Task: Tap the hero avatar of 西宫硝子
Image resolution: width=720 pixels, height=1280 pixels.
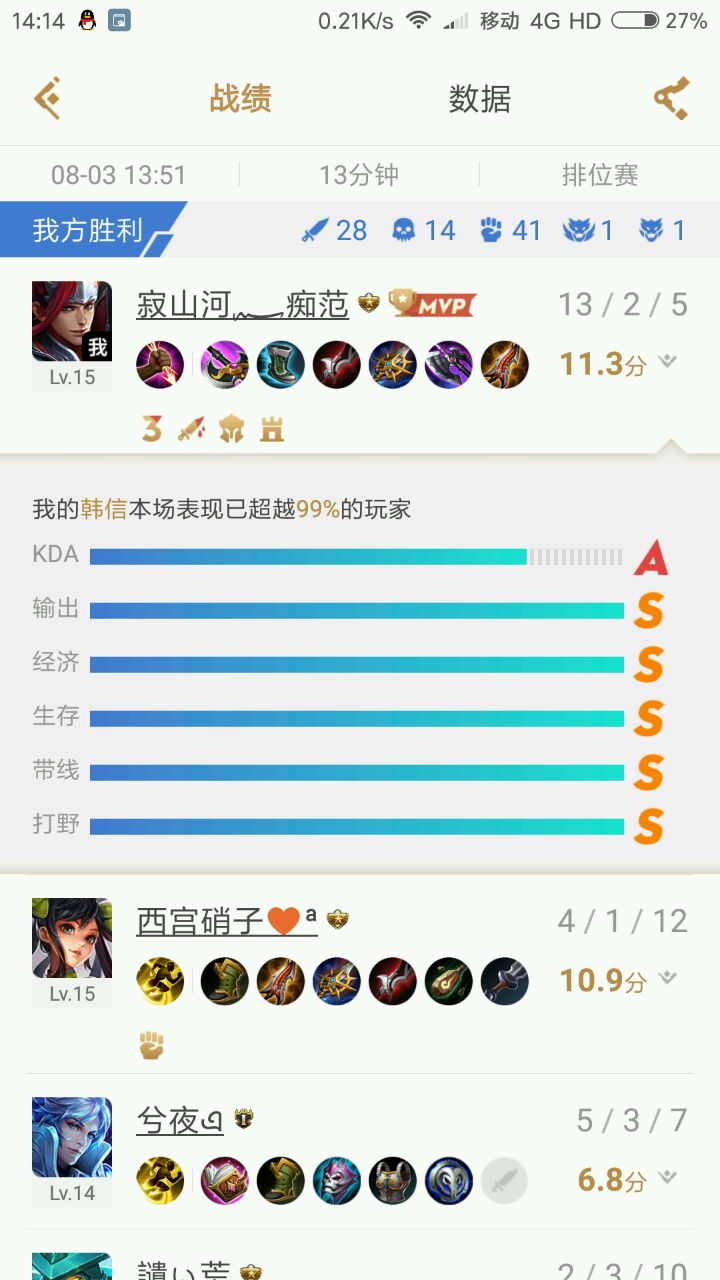Action: (72, 939)
